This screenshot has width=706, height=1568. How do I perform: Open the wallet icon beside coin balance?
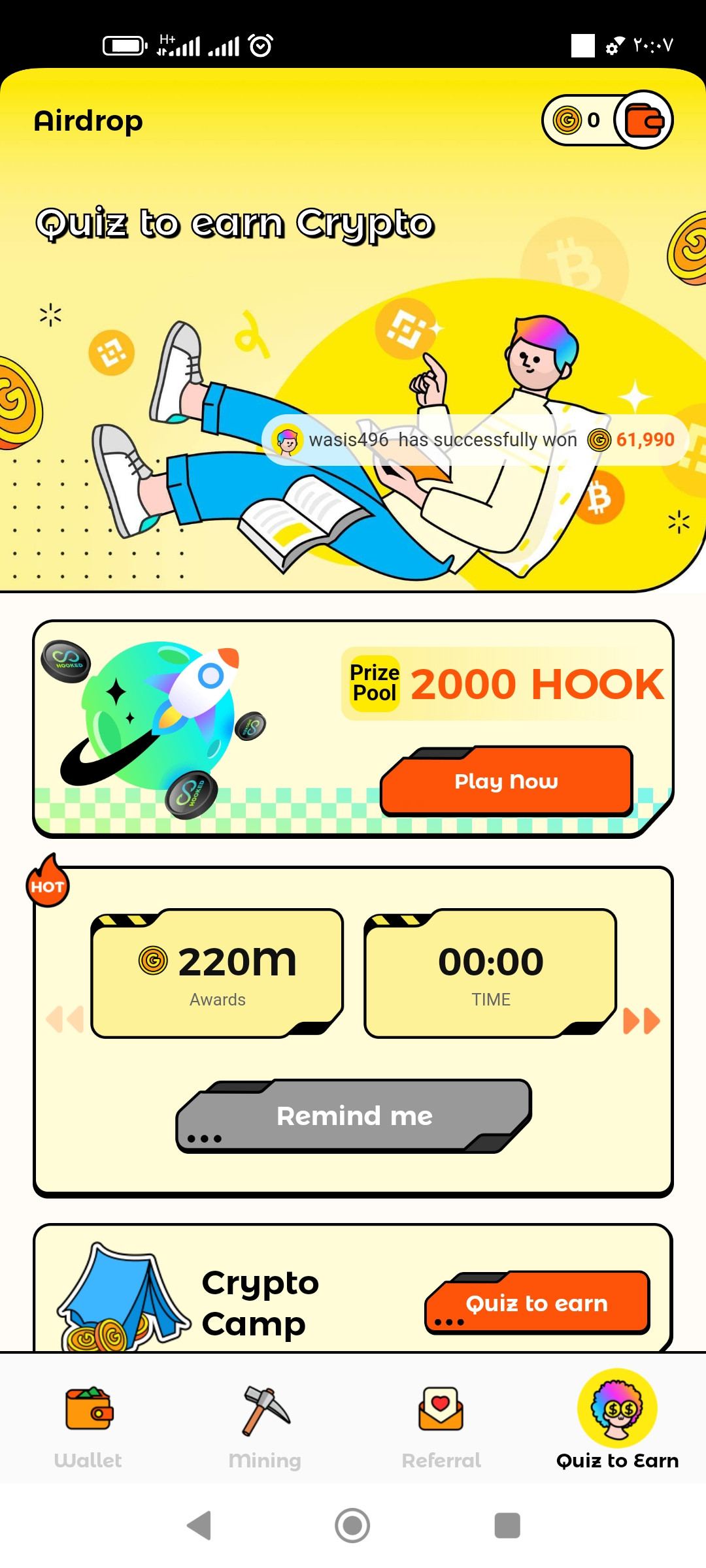coord(644,120)
